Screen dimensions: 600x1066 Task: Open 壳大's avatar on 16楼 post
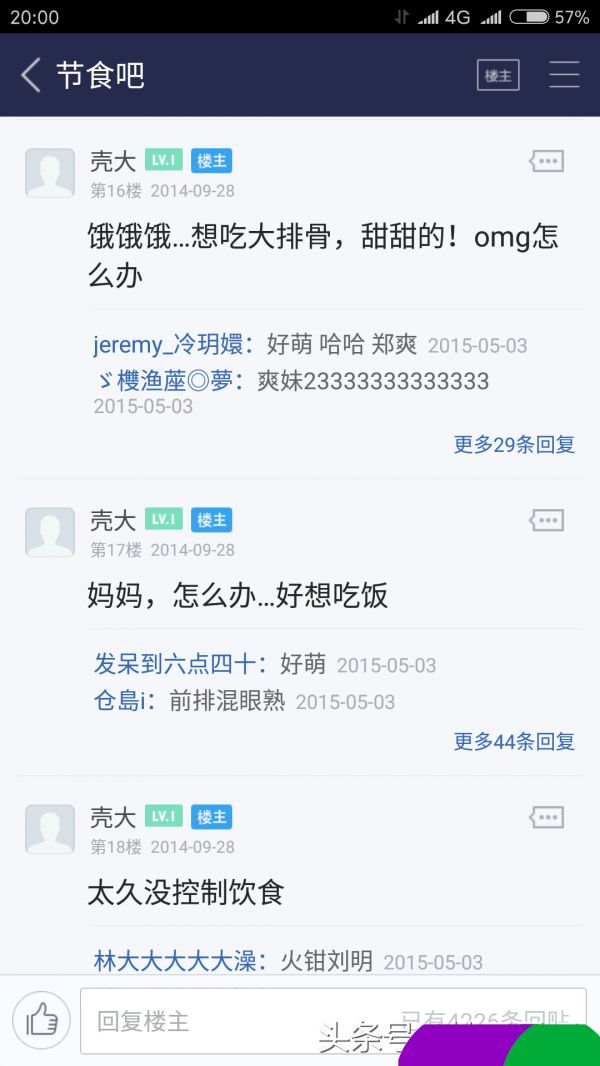pyautogui.click(x=50, y=173)
